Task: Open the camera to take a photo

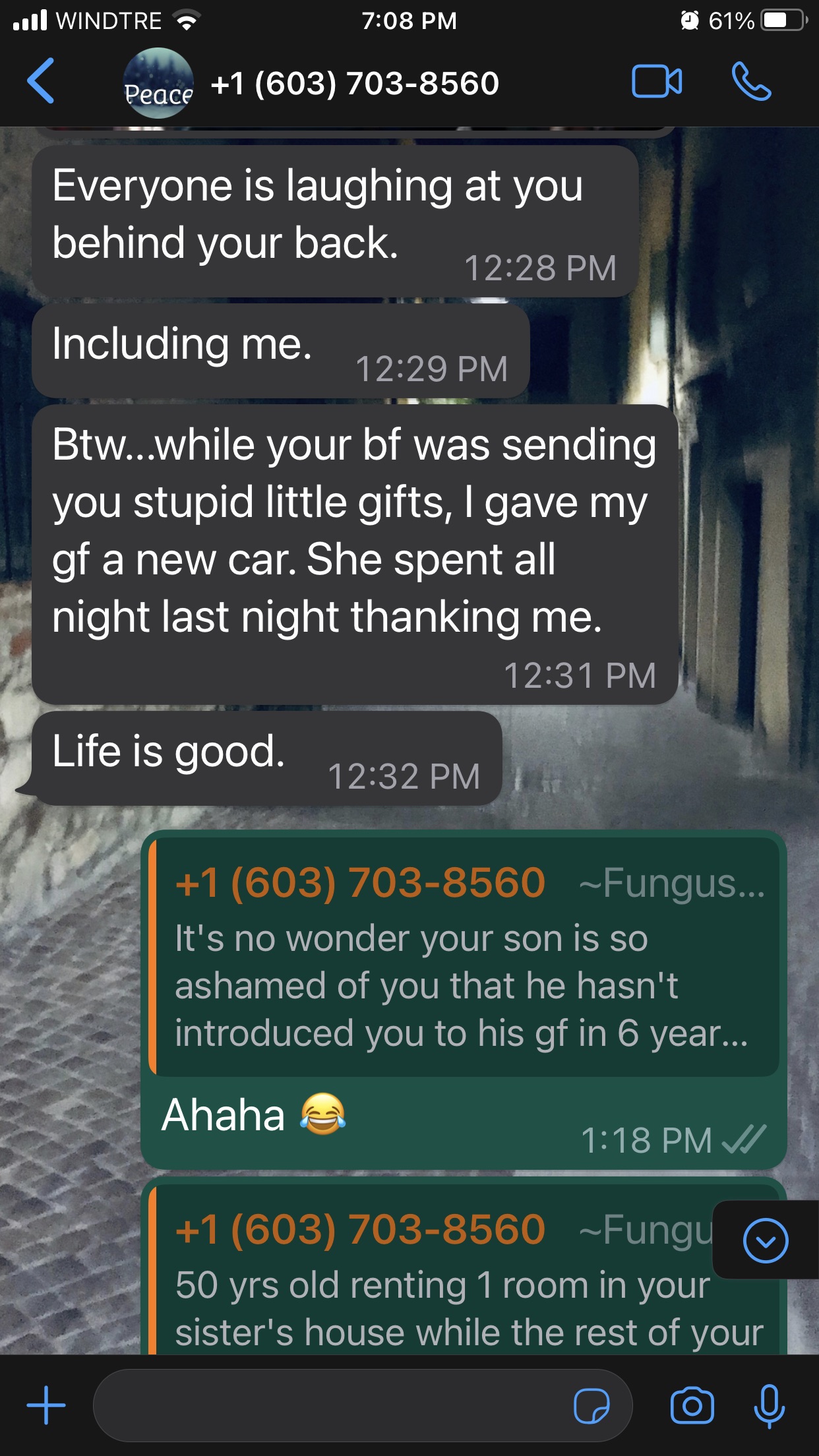Action: pos(692,1405)
